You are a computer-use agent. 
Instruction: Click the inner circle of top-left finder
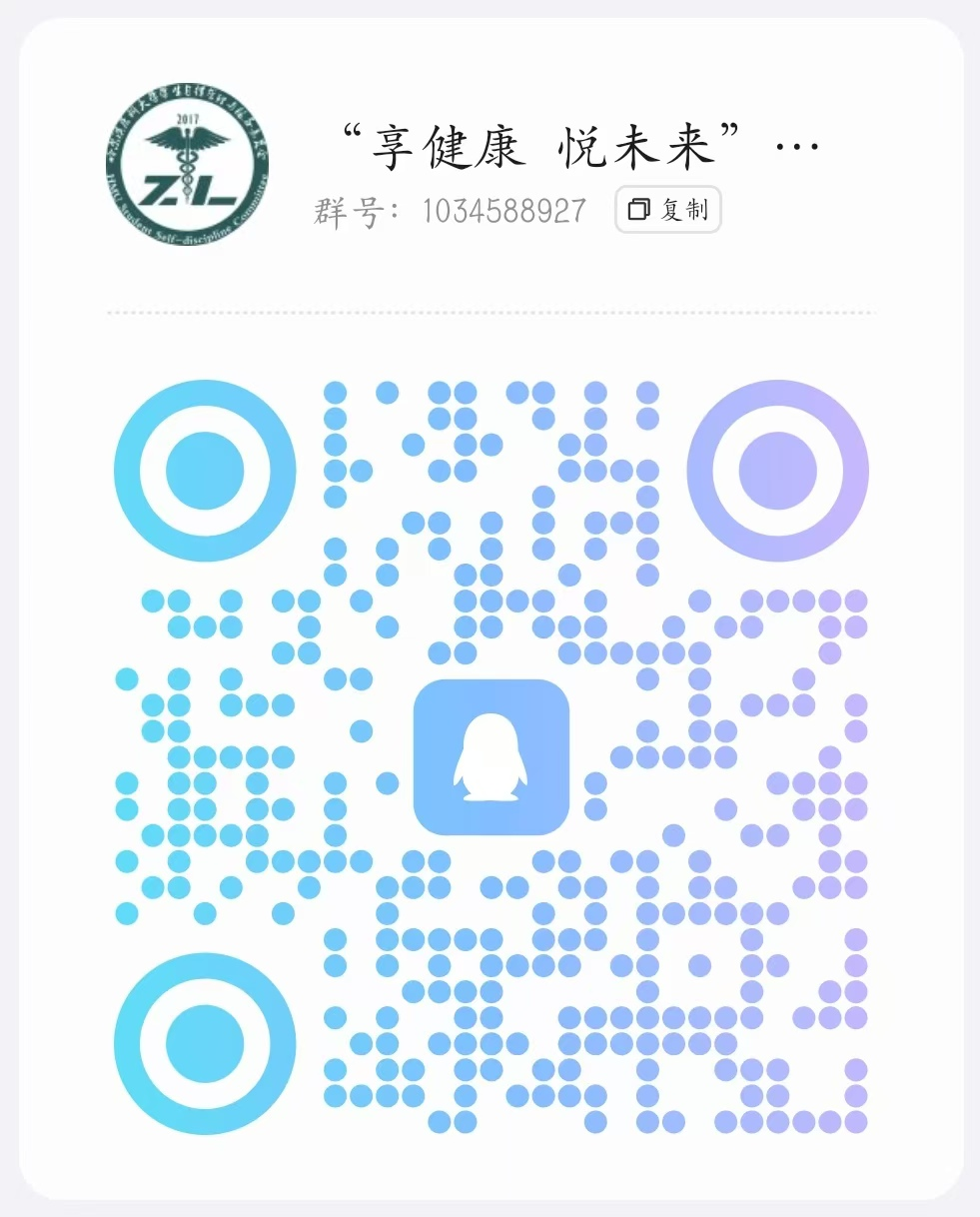tap(205, 470)
